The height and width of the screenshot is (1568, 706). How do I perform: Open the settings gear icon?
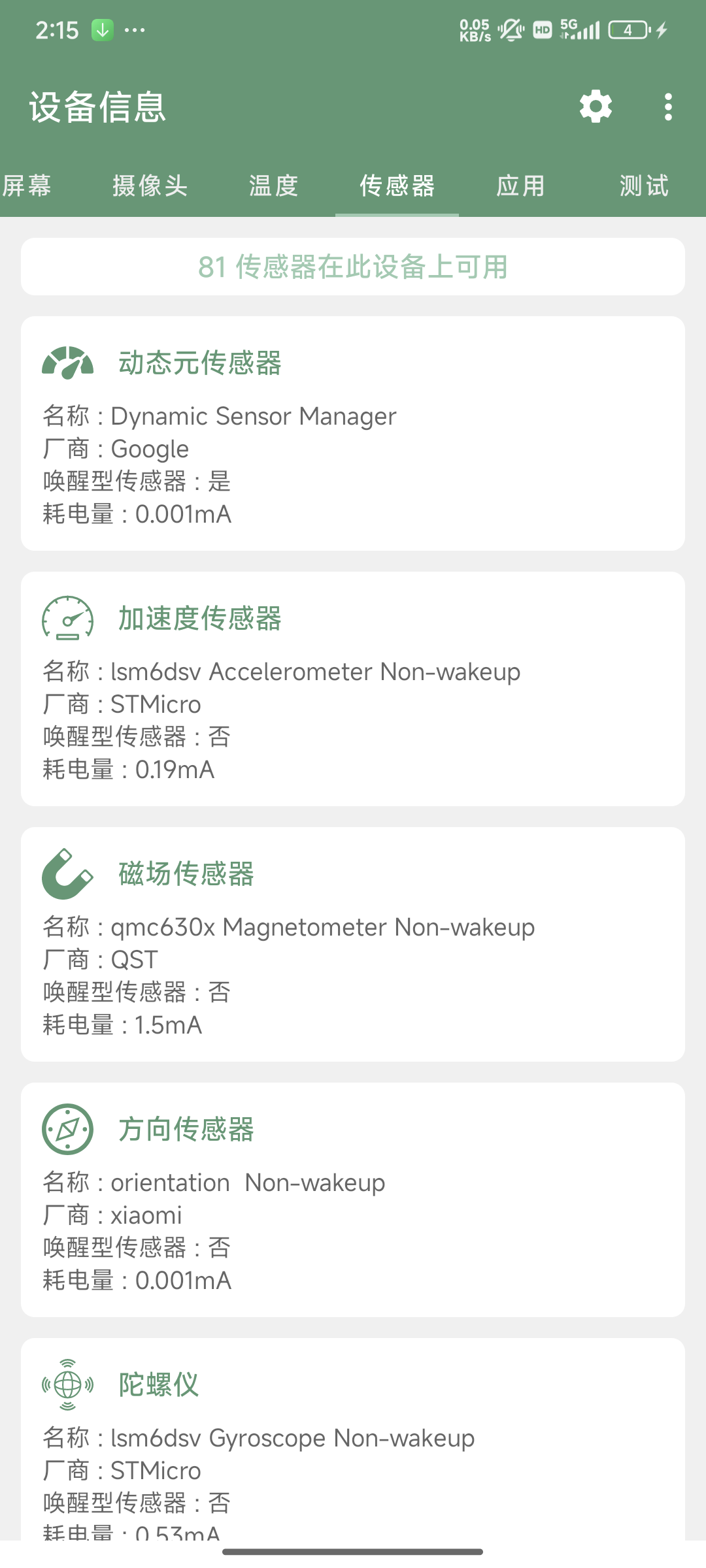point(596,106)
